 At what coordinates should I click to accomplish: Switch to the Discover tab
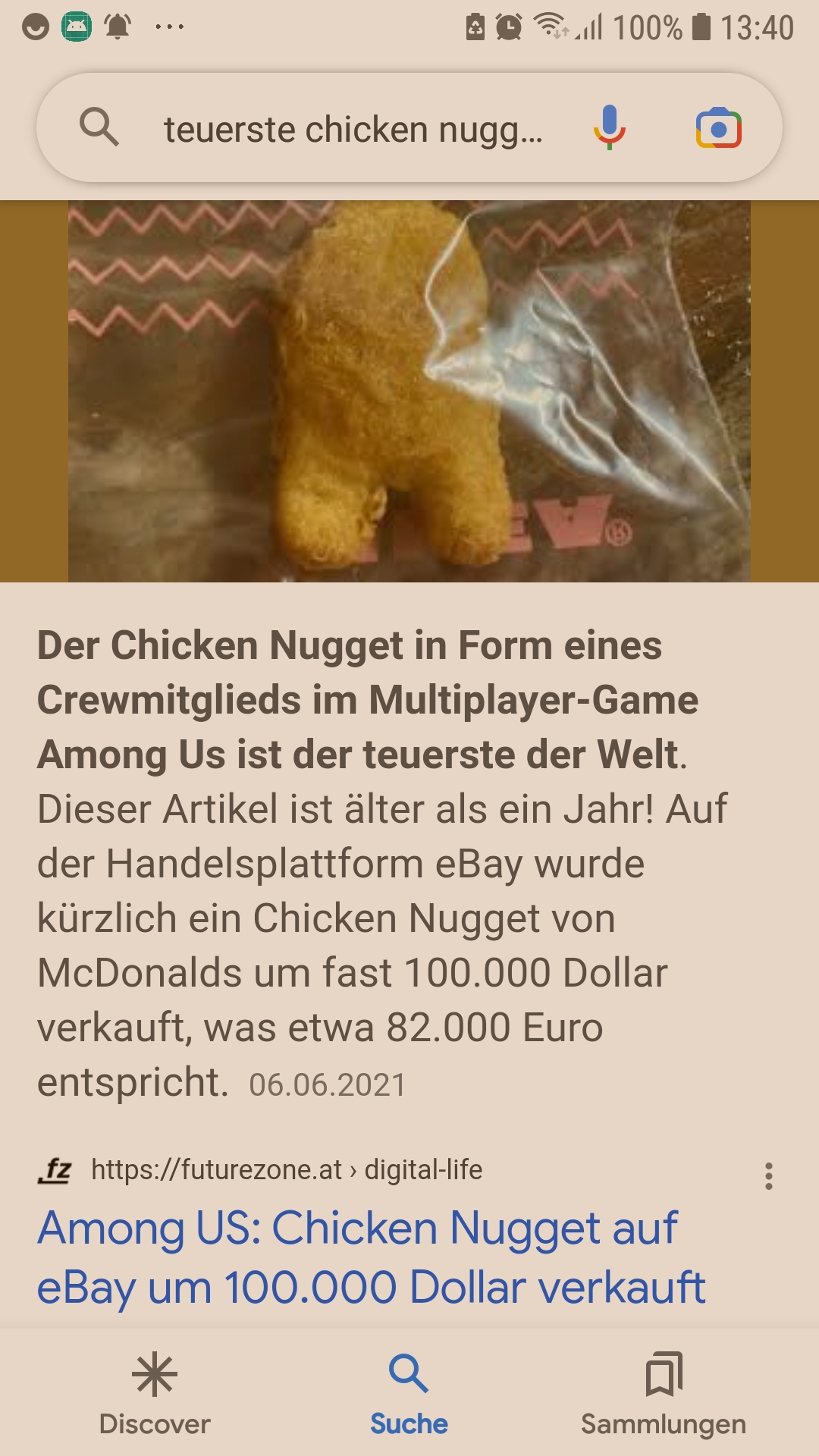(x=155, y=1394)
